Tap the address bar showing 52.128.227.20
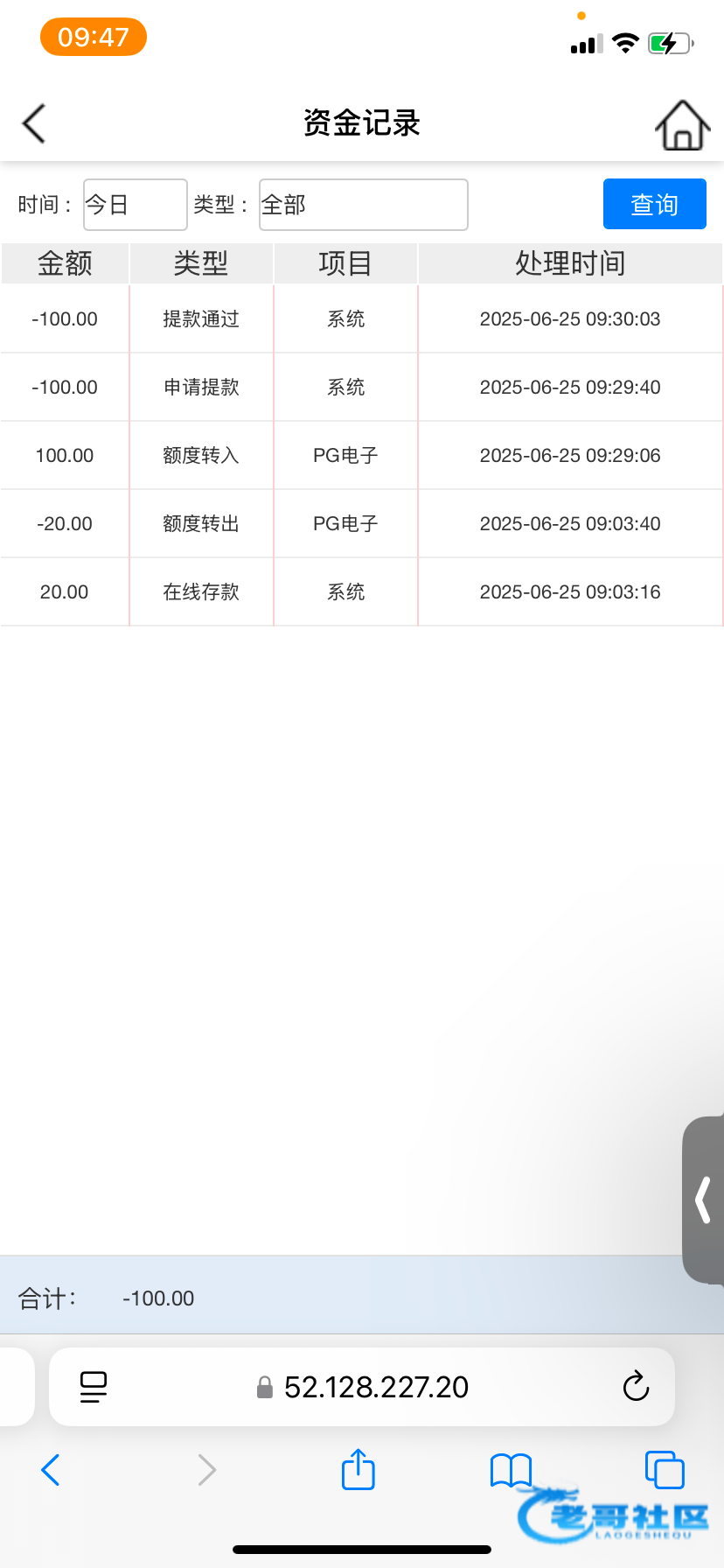This screenshot has height=1568, width=724. click(x=362, y=1387)
